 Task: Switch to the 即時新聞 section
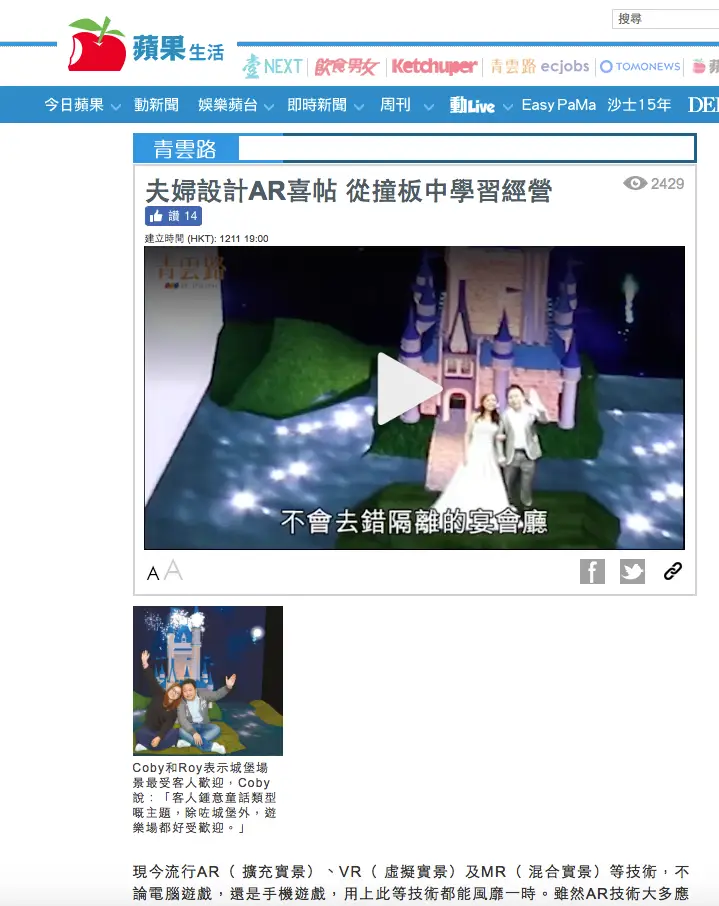pyautogui.click(x=317, y=105)
